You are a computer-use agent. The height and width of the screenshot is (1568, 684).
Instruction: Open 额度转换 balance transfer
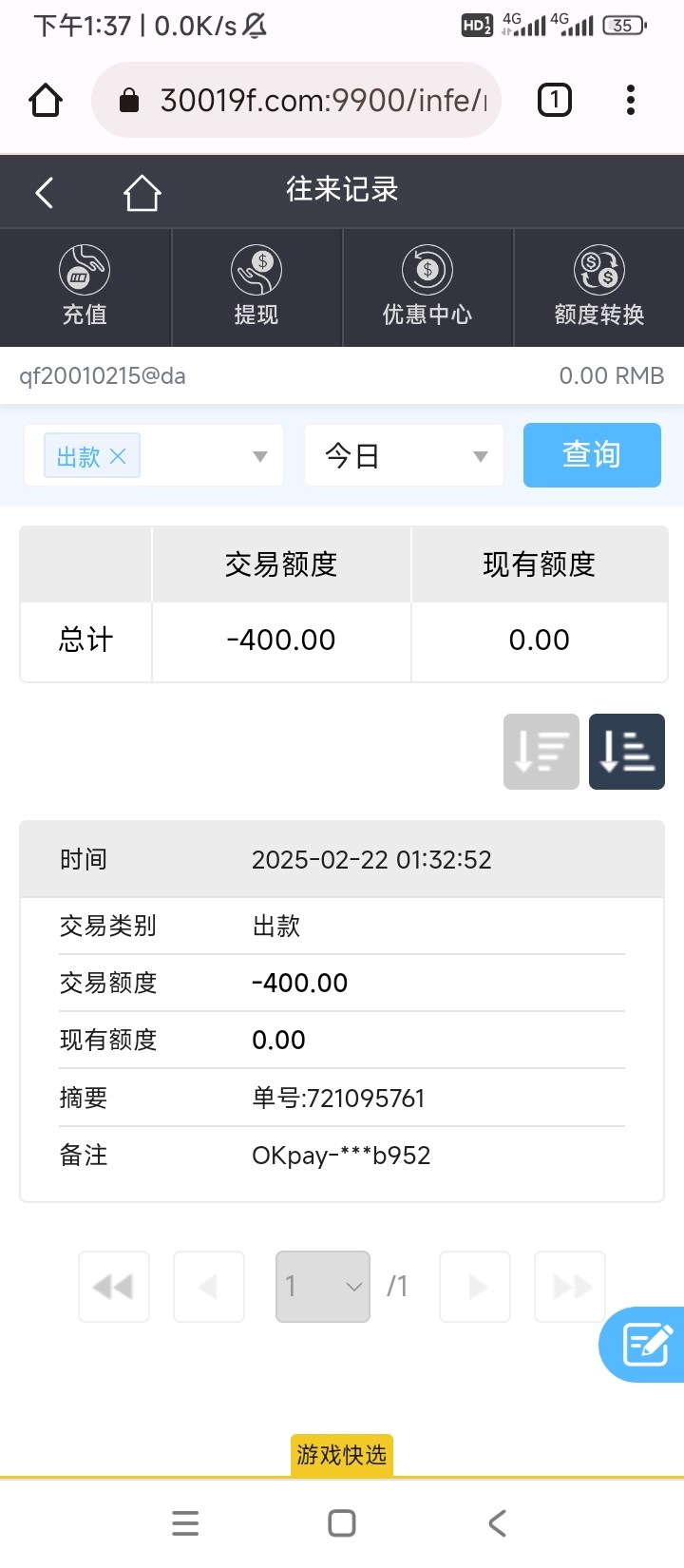[x=599, y=287]
